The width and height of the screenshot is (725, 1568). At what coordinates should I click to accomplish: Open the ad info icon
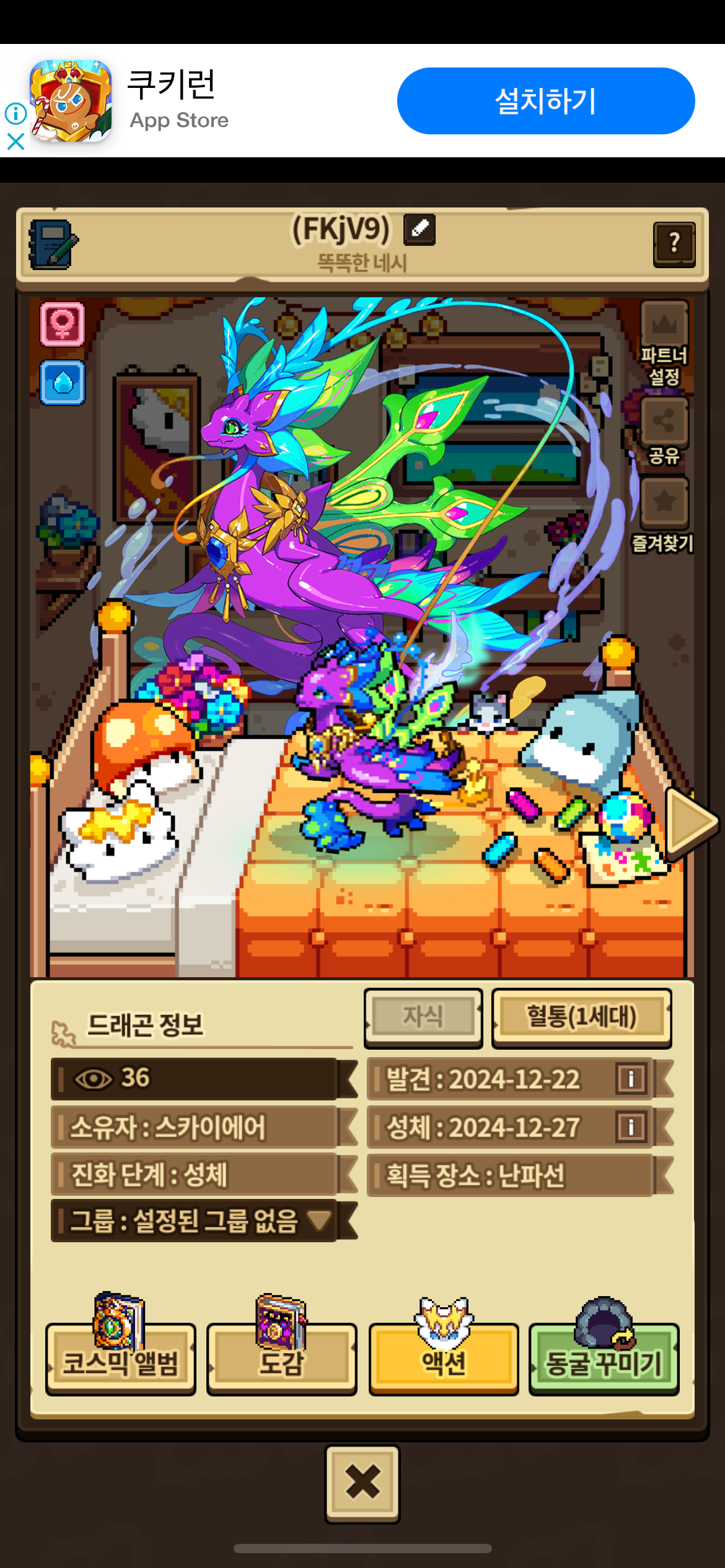(x=15, y=113)
